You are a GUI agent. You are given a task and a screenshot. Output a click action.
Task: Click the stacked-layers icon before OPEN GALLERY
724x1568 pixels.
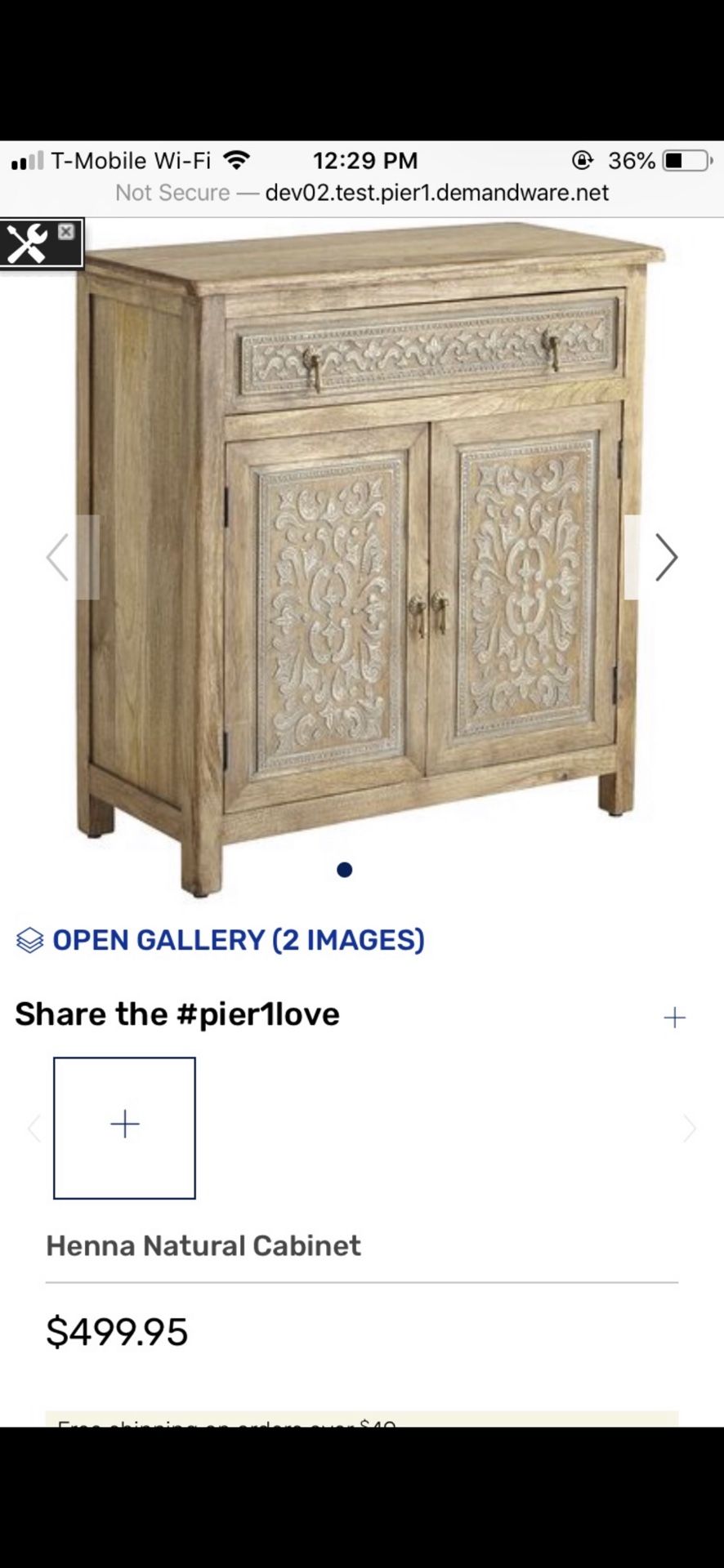click(x=28, y=939)
